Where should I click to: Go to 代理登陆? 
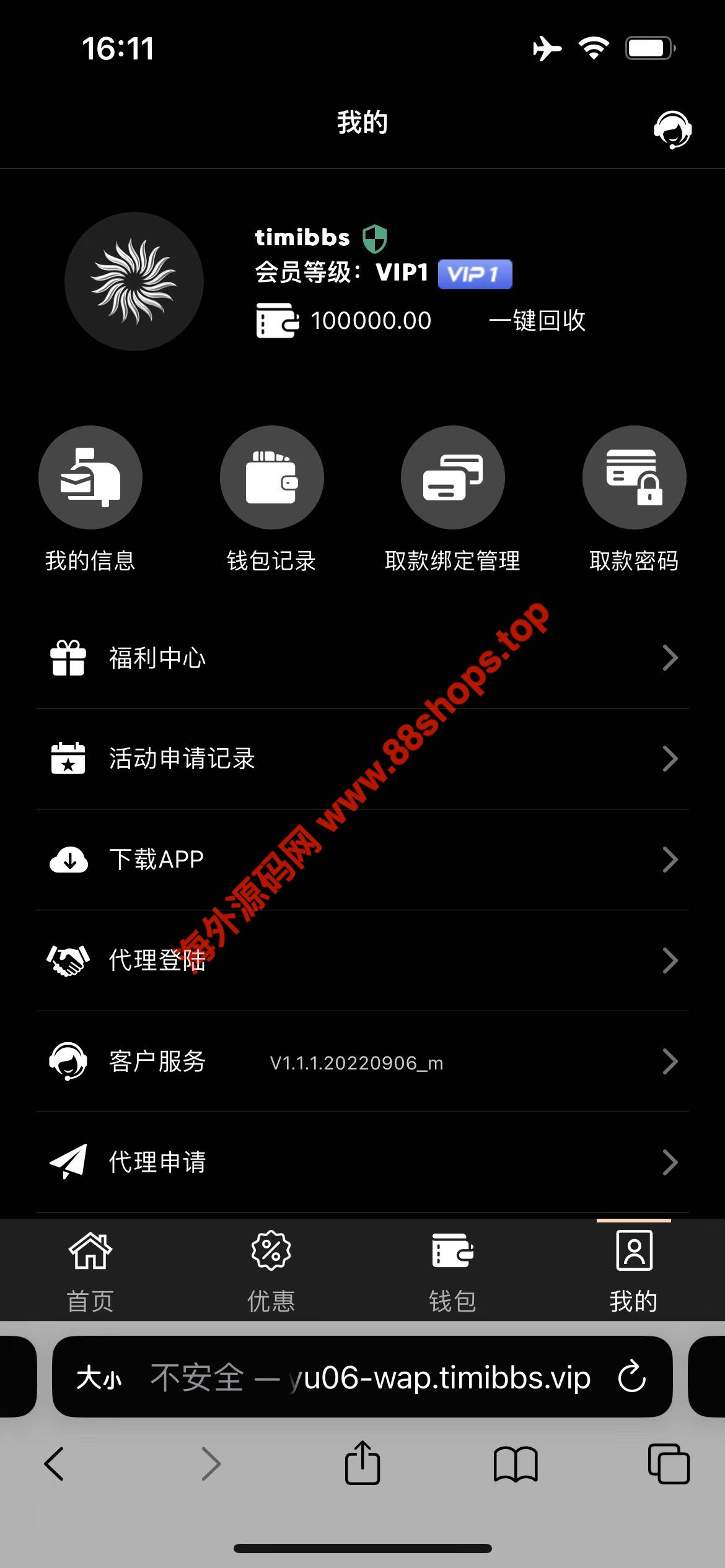[362, 960]
